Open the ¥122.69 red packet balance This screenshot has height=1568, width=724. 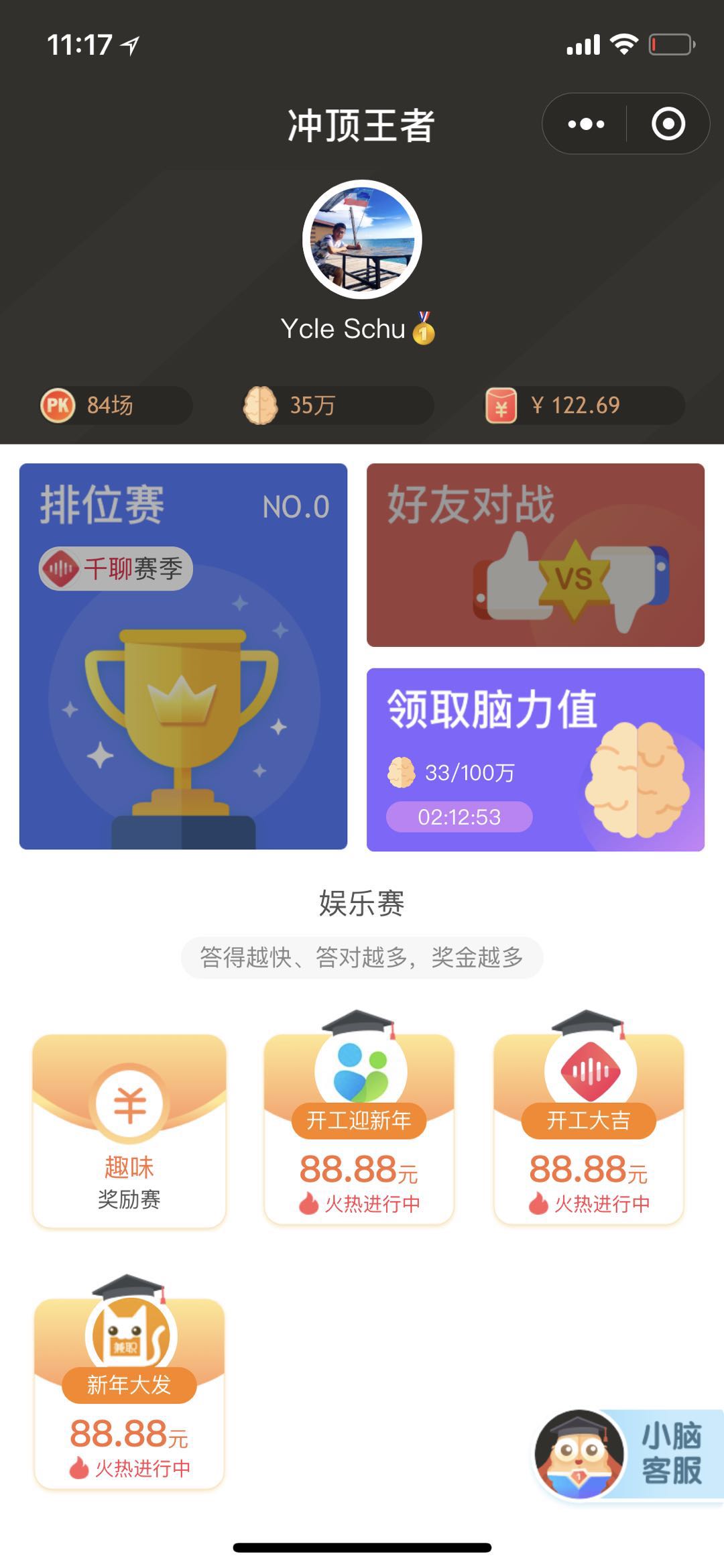tap(585, 405)
